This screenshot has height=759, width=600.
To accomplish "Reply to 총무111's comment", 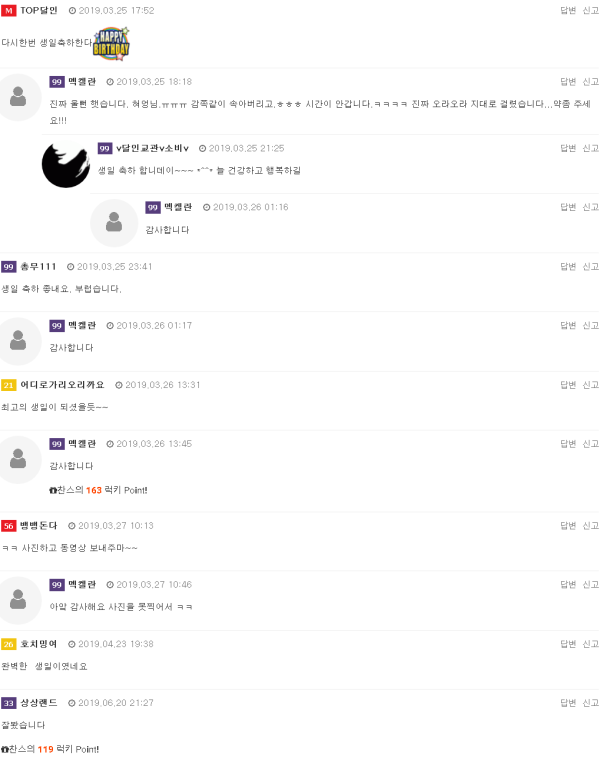I will tap(567, 267).
